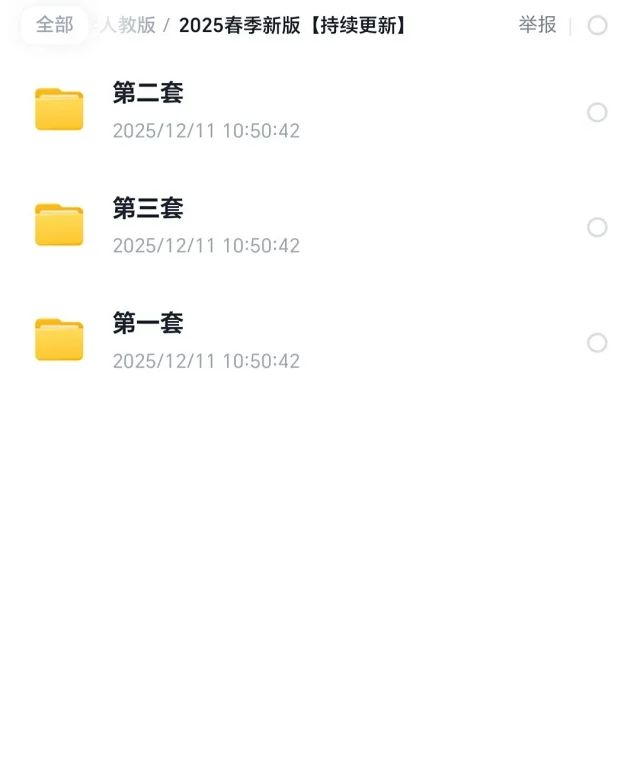The height and width of the screenshot is (764, 640).
Task: Open the 第三套 folder
Action: point(148,208)
